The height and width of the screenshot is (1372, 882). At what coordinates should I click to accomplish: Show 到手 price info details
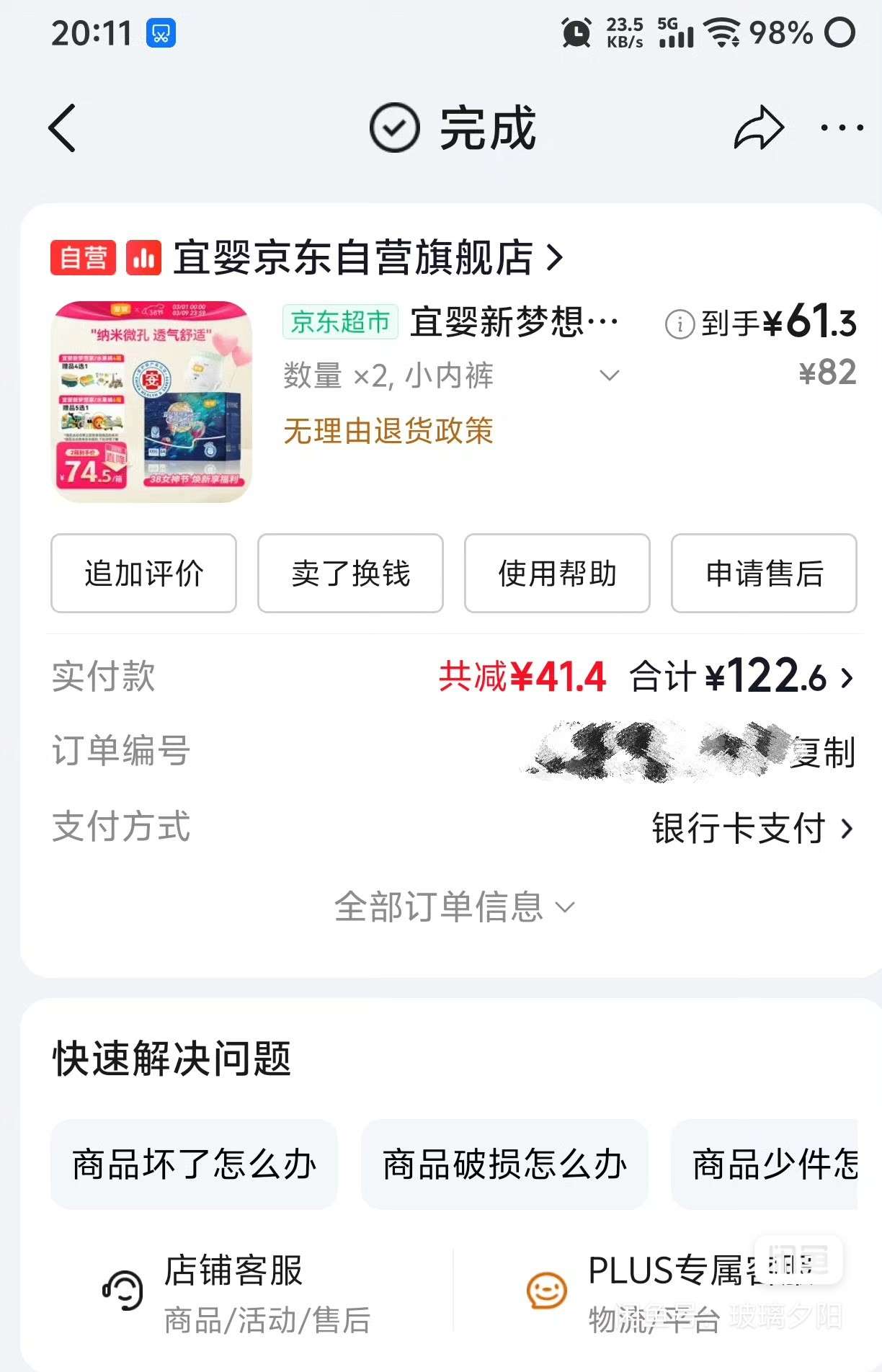(x=679, y=324)
